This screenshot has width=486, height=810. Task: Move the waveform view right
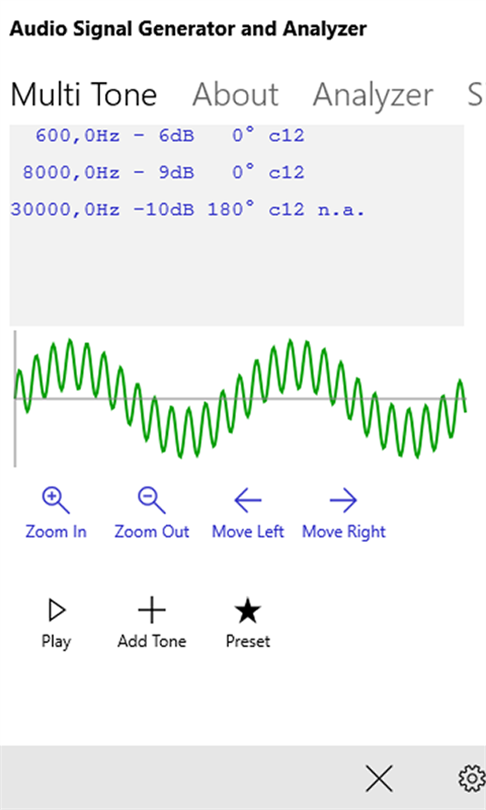click(343, 513)
